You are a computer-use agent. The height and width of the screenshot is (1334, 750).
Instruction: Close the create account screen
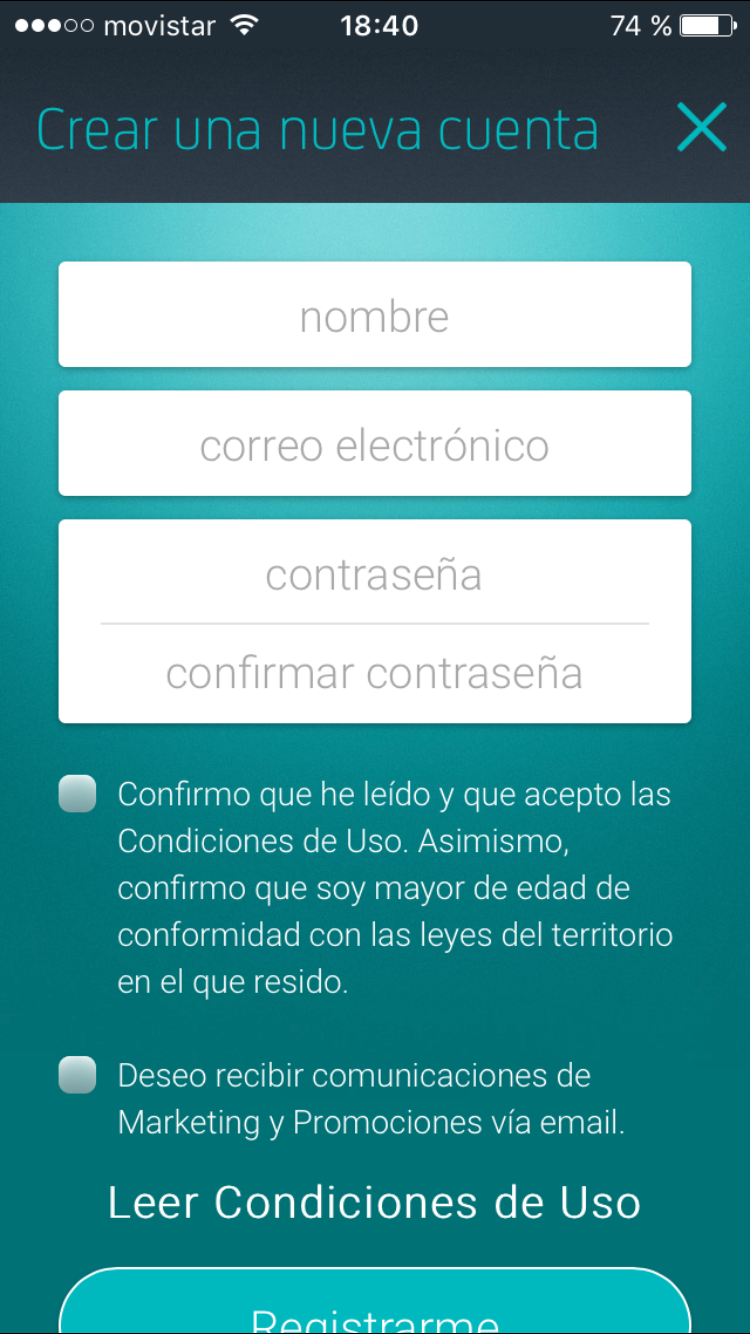(701, 127)
